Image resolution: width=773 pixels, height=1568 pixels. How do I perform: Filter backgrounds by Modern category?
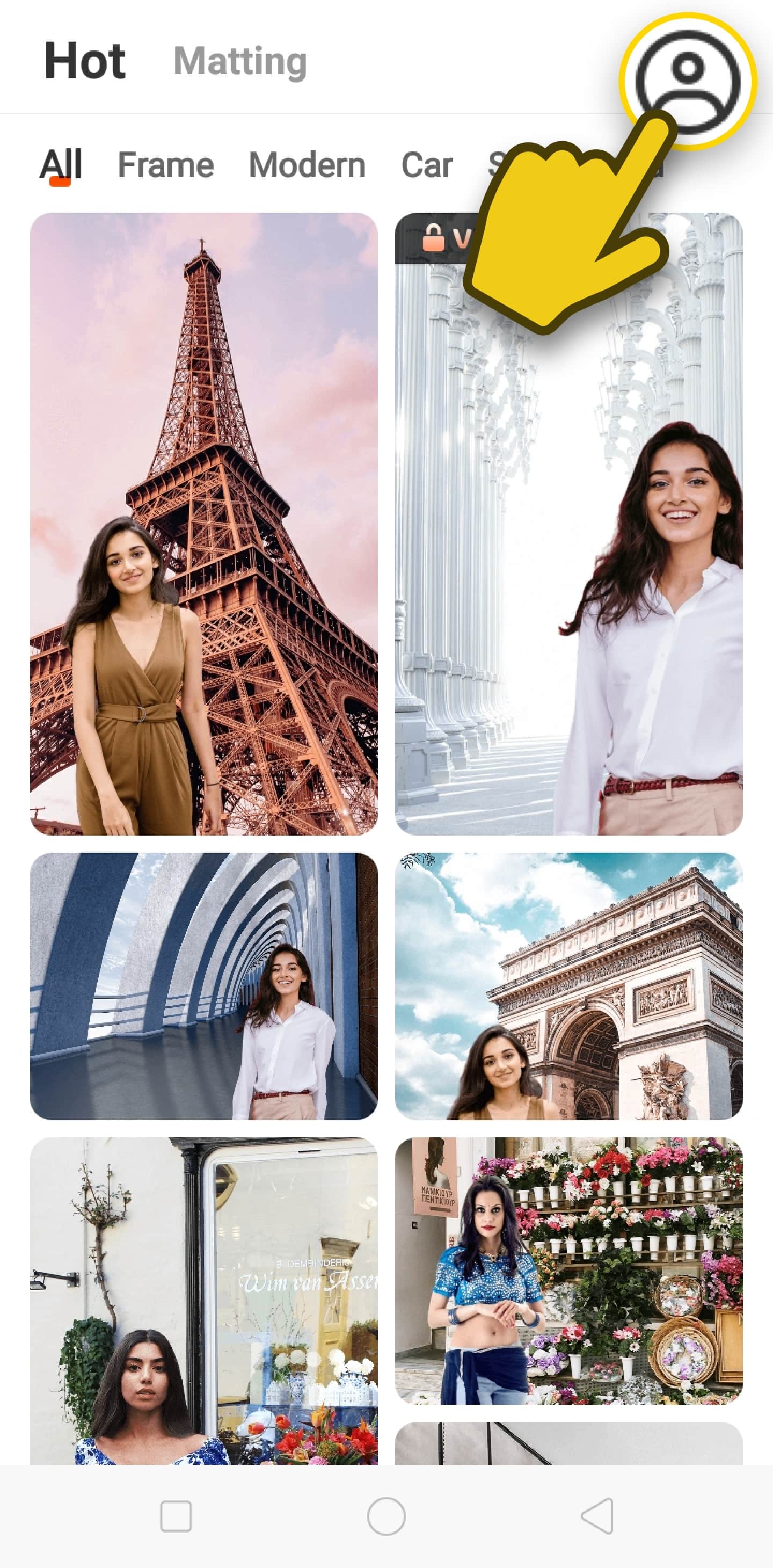(307, 165)
